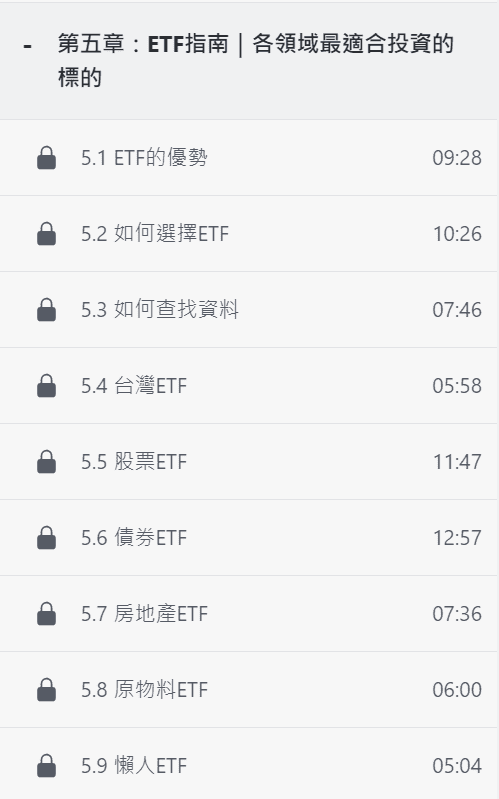Viewport: 499px width, 799px height.
Task: Tap lesson 5.9 懶人ETF
Action: coord(249,764)
